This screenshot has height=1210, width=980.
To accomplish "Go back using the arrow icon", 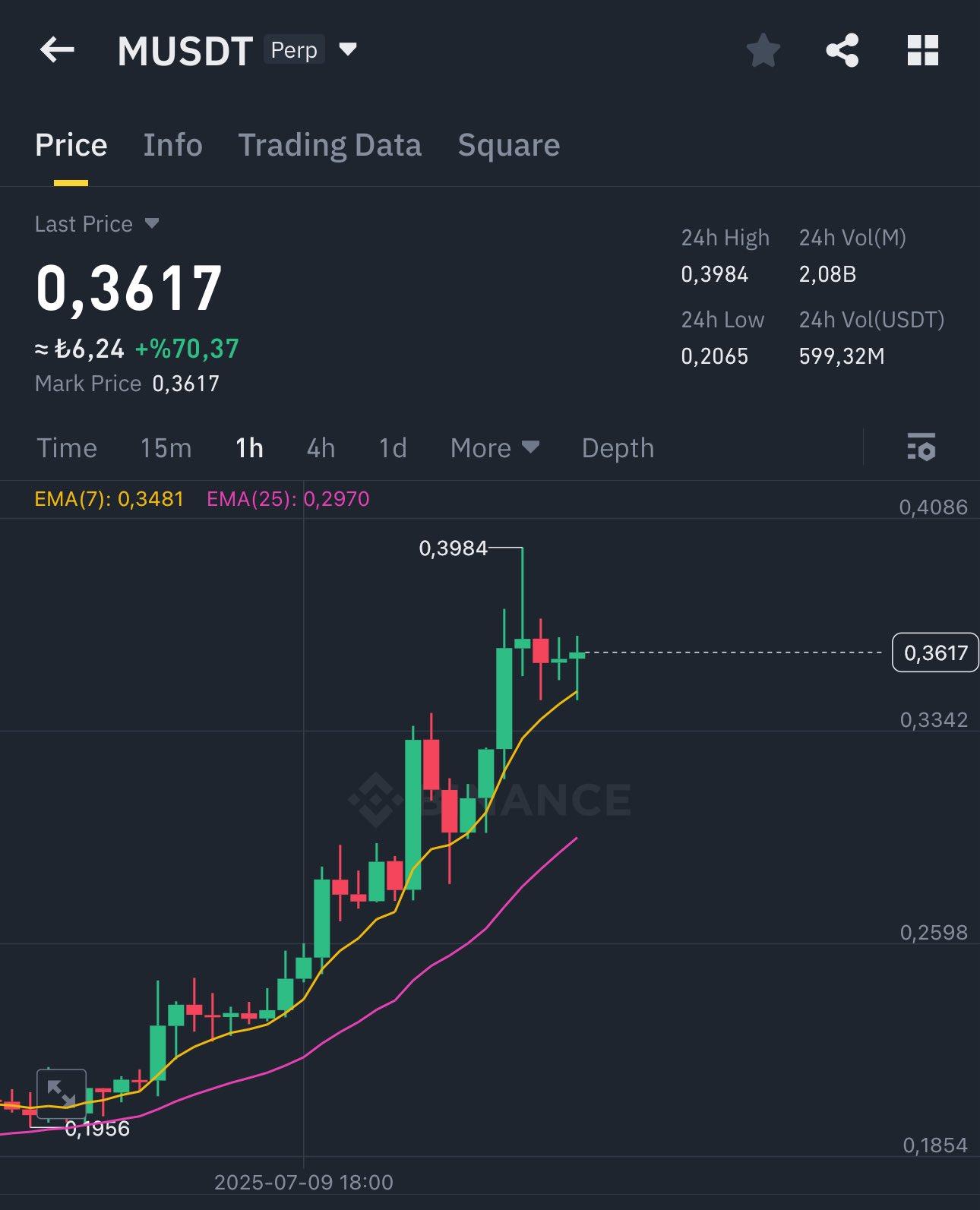I will 57,50.
